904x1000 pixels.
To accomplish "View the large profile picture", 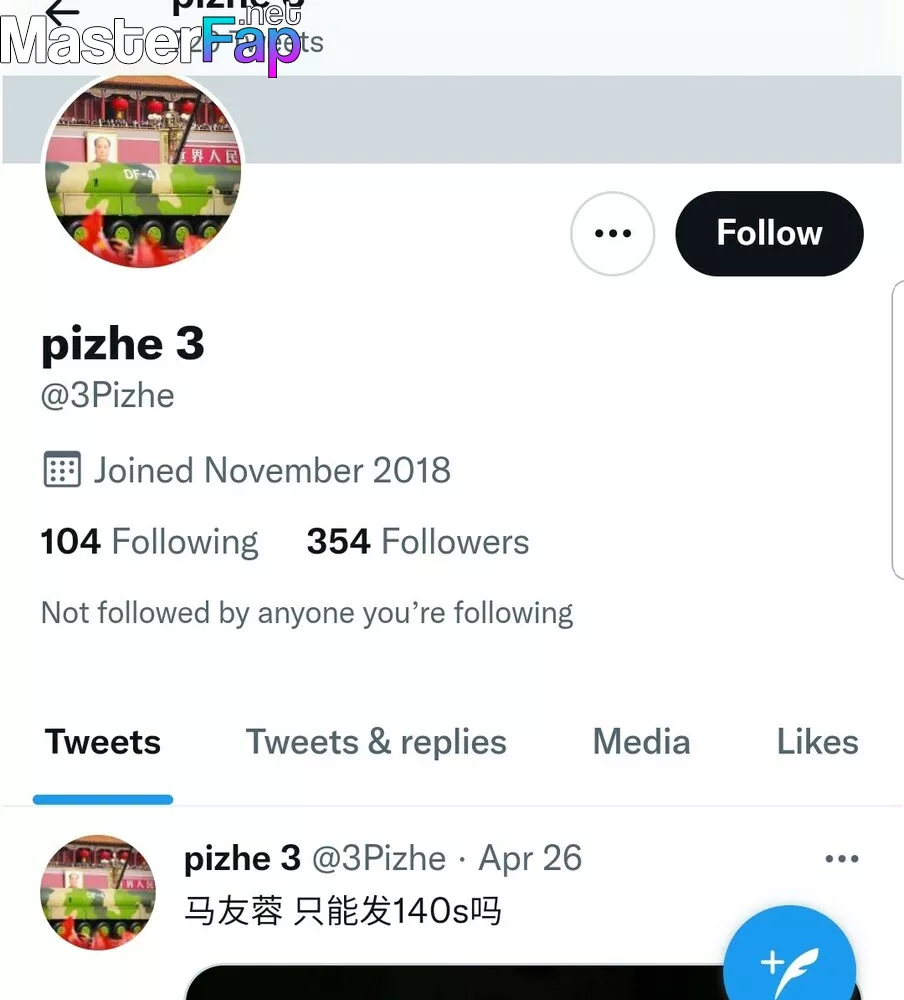I will [x=142, y=168].
